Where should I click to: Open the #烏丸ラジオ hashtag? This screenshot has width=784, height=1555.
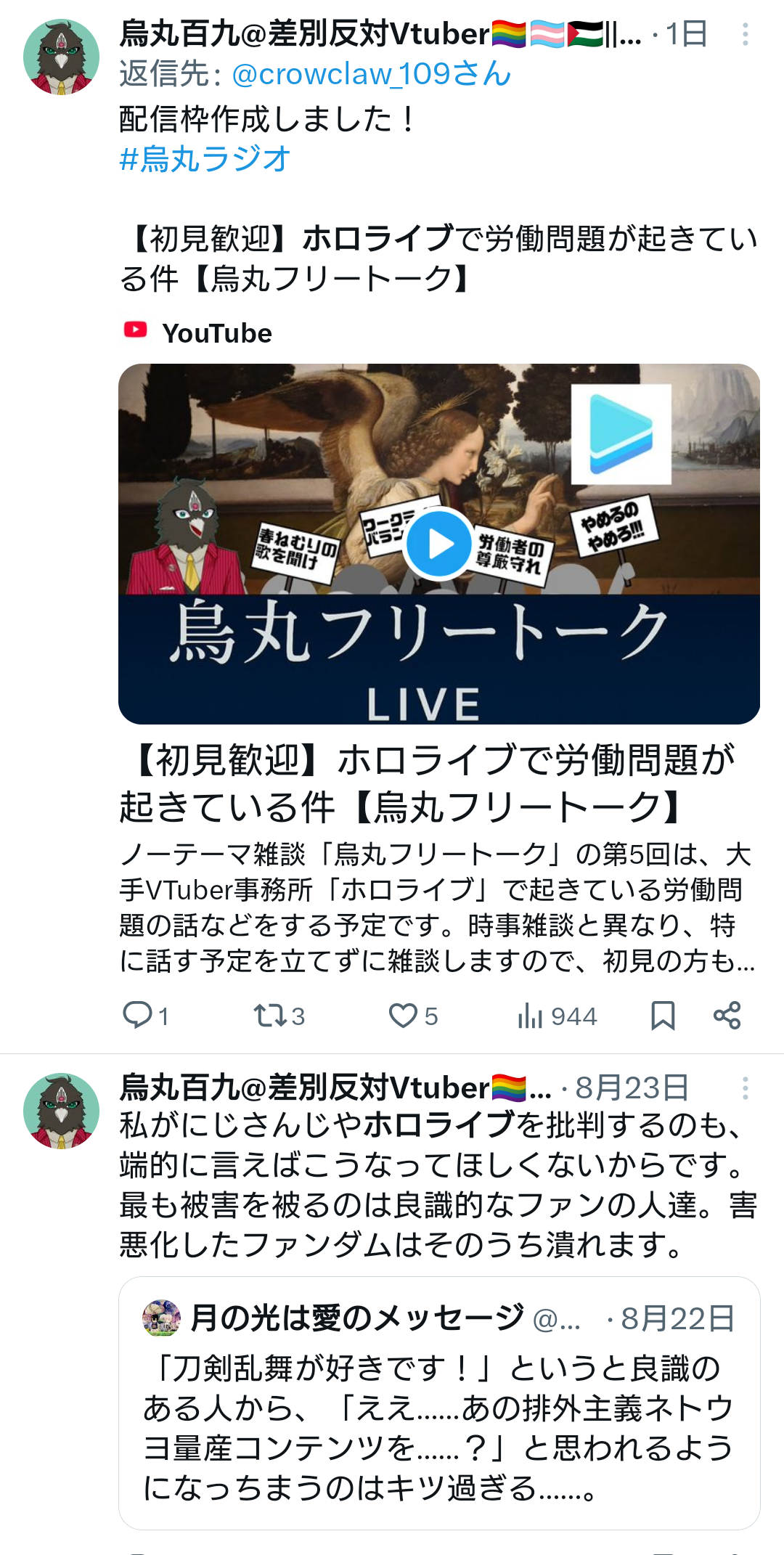pos(205,159)
